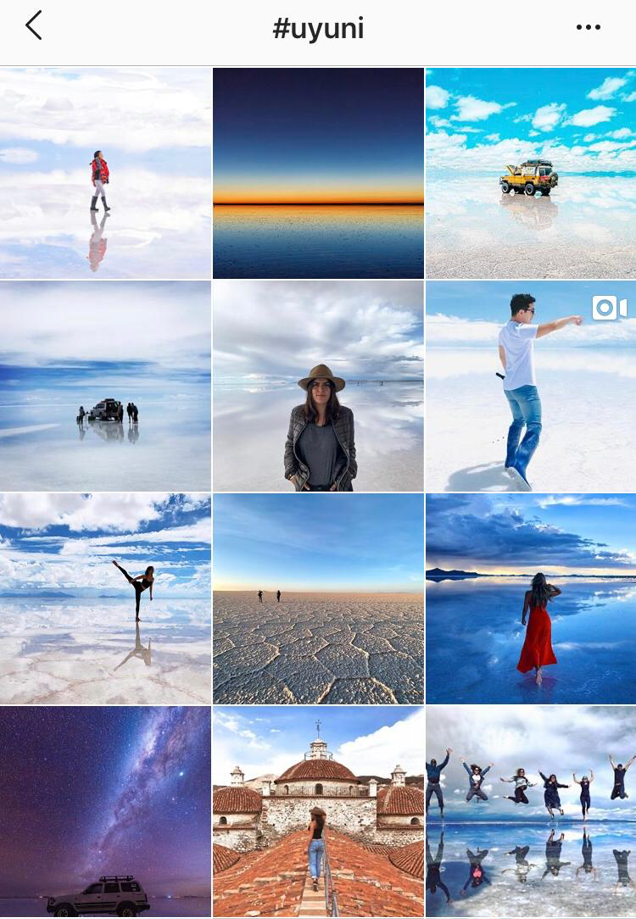Viewport: 636px width, 919px height.
Task: Open the yoga pose reflection post
Action: coord(105,598)
